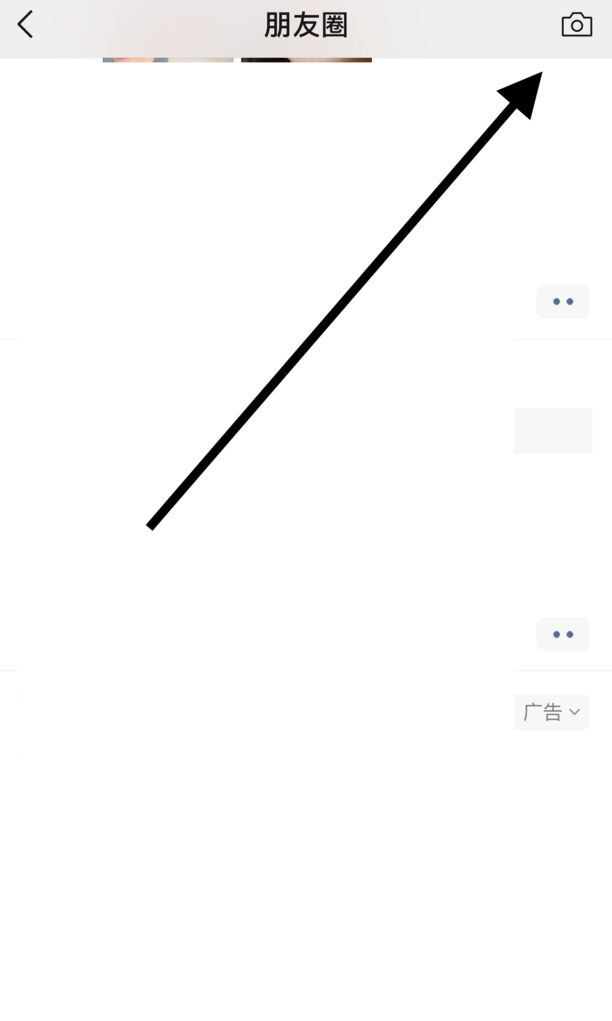
Task: Expand the 广告 dropdown
Action: pos(552,712)
